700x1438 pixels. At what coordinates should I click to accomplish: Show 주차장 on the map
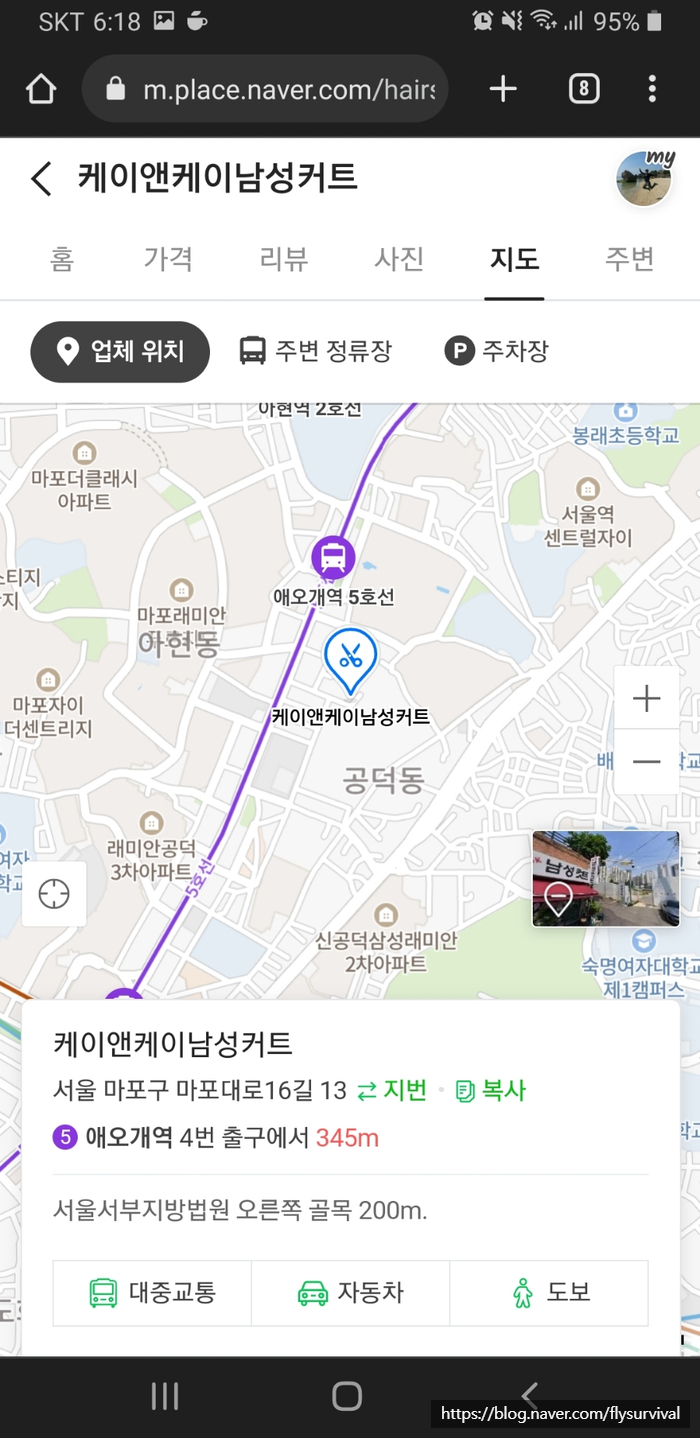pyautogui.click(x=497, y=351)
